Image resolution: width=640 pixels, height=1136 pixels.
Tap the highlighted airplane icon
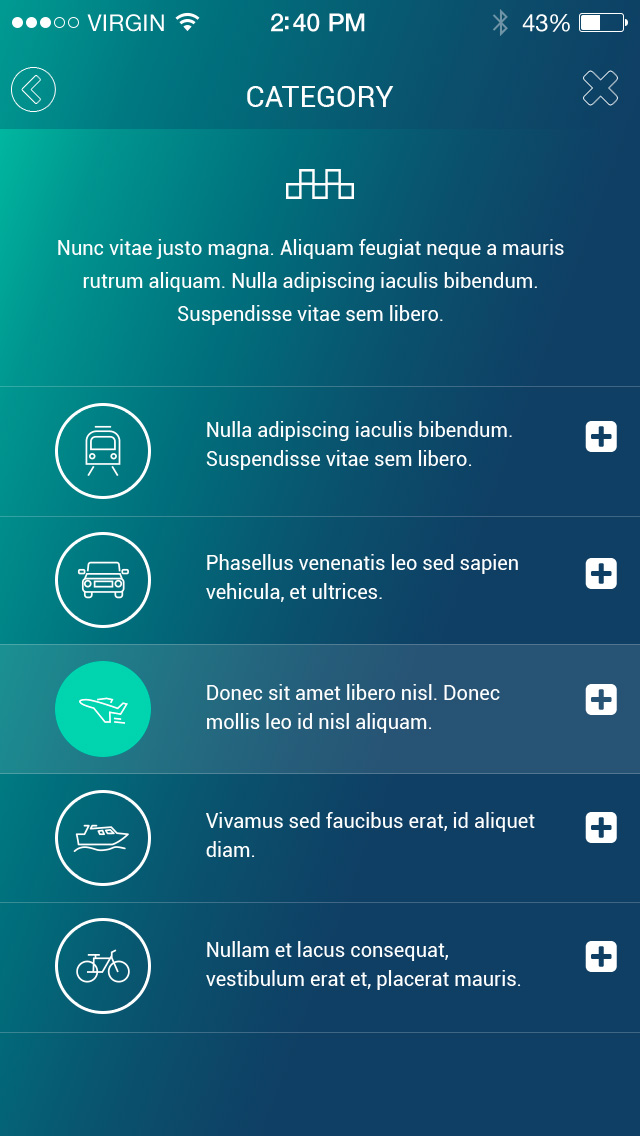pos(103,709)
